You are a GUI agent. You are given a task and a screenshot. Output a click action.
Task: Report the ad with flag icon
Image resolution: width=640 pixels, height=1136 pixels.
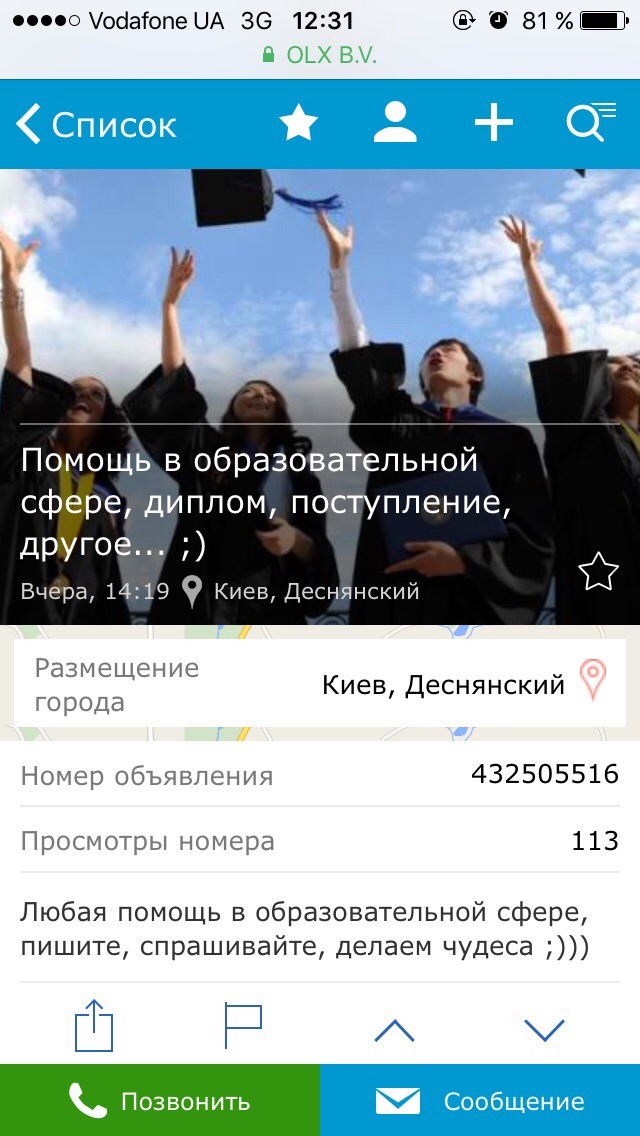pyautogui.click(x=243, y=1025)
